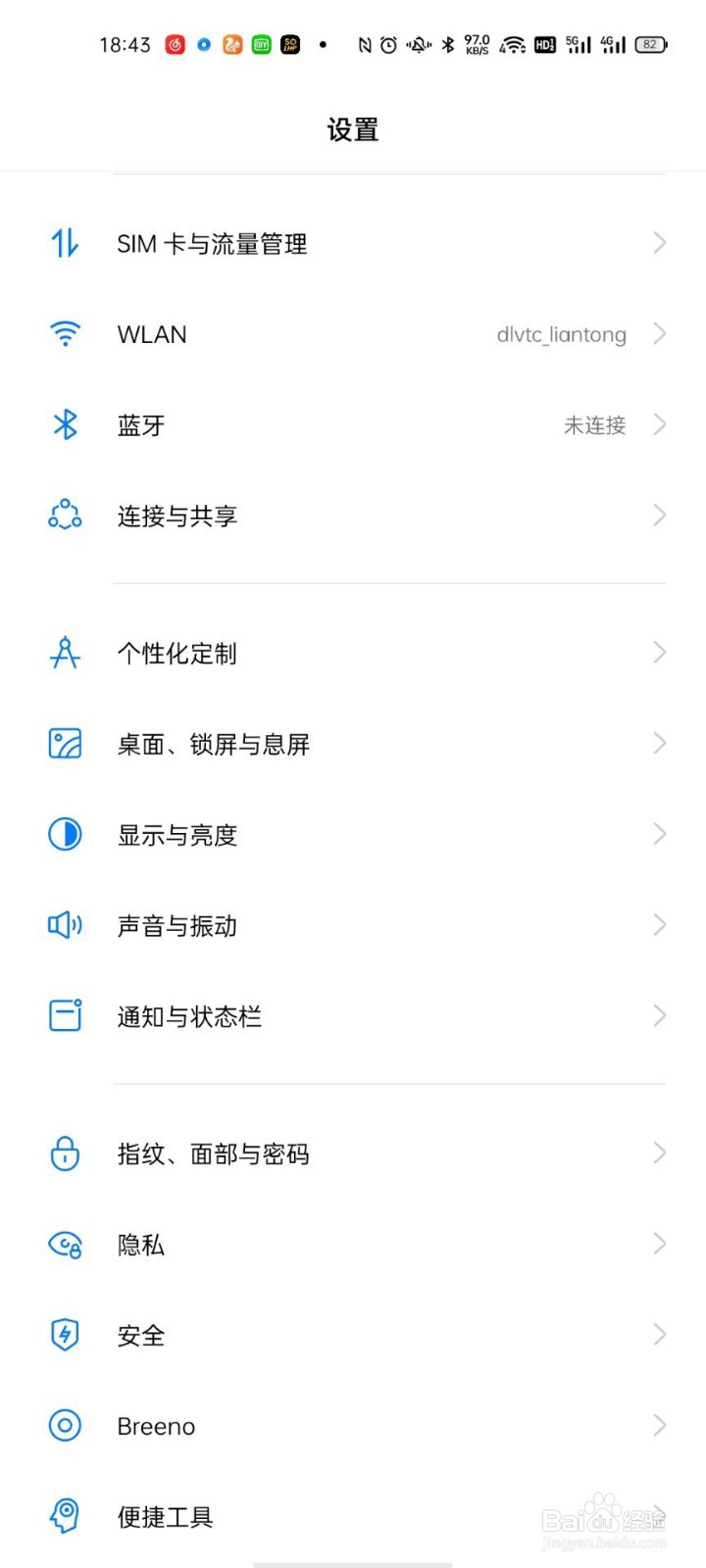This screenshot has height=1568, width=706.
Task: Open 连接与共享 settings
Action: tap(353, 515)
